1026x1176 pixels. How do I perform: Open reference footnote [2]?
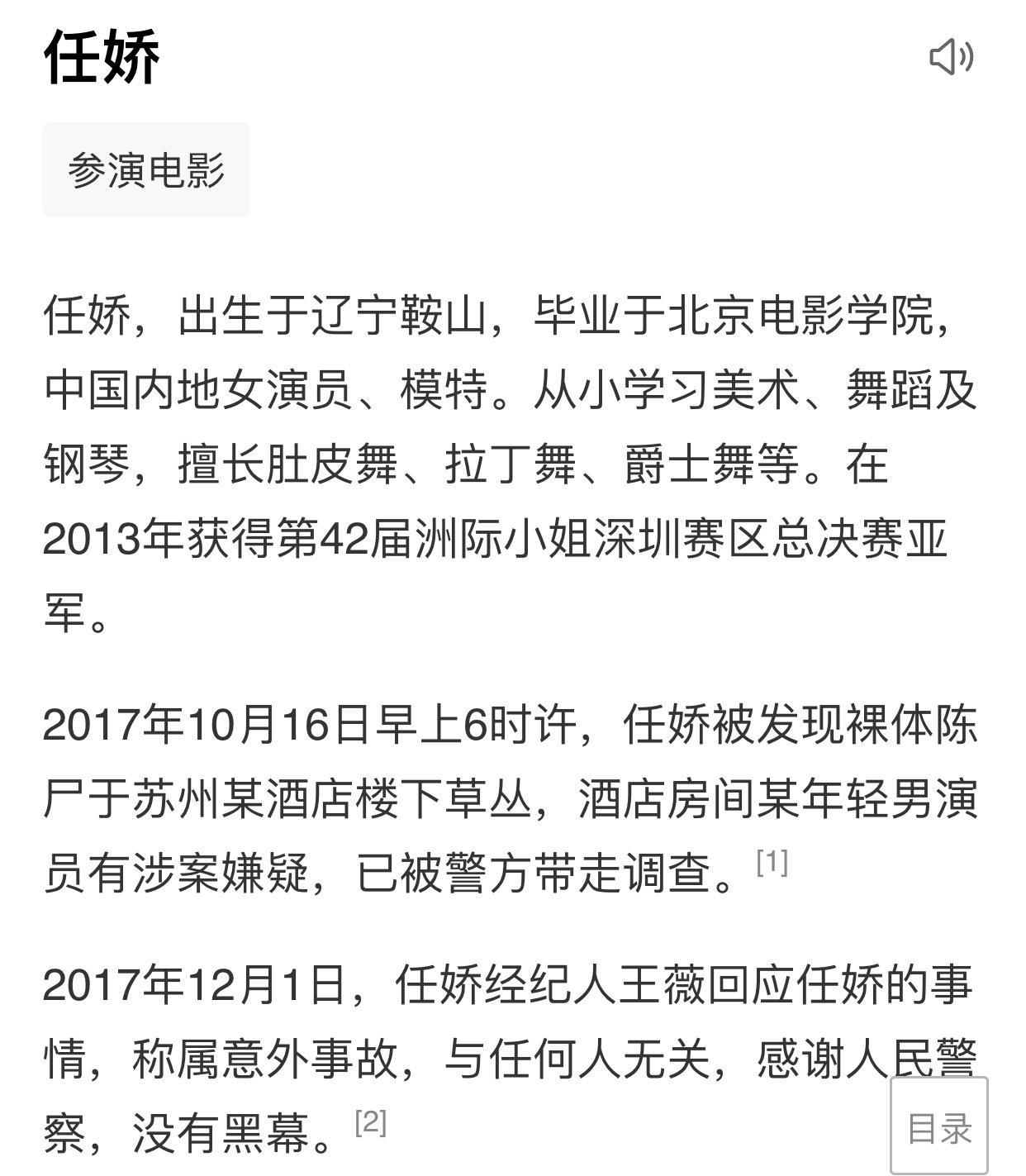click(x=370, y=1121)
